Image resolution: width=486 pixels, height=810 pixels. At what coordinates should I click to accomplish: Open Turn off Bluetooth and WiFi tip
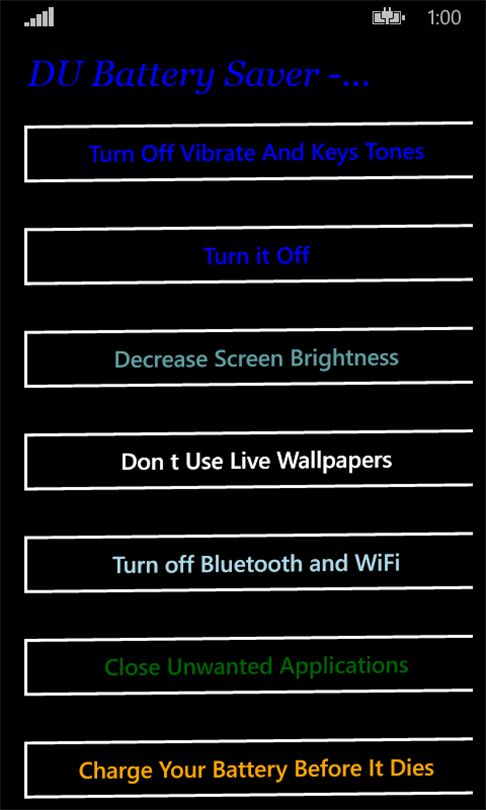249,563
